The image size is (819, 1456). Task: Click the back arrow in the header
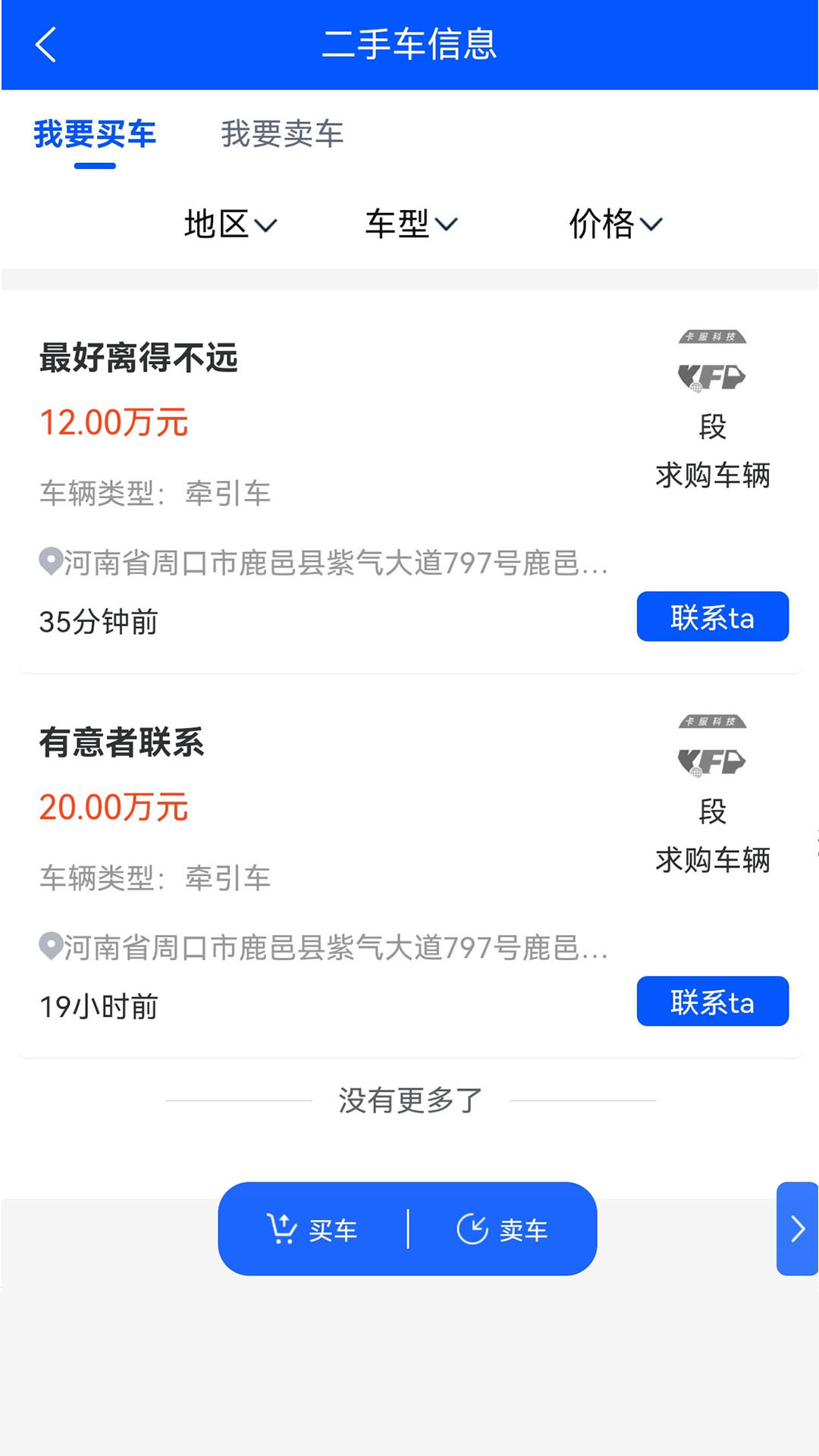(x=47, y=44)
